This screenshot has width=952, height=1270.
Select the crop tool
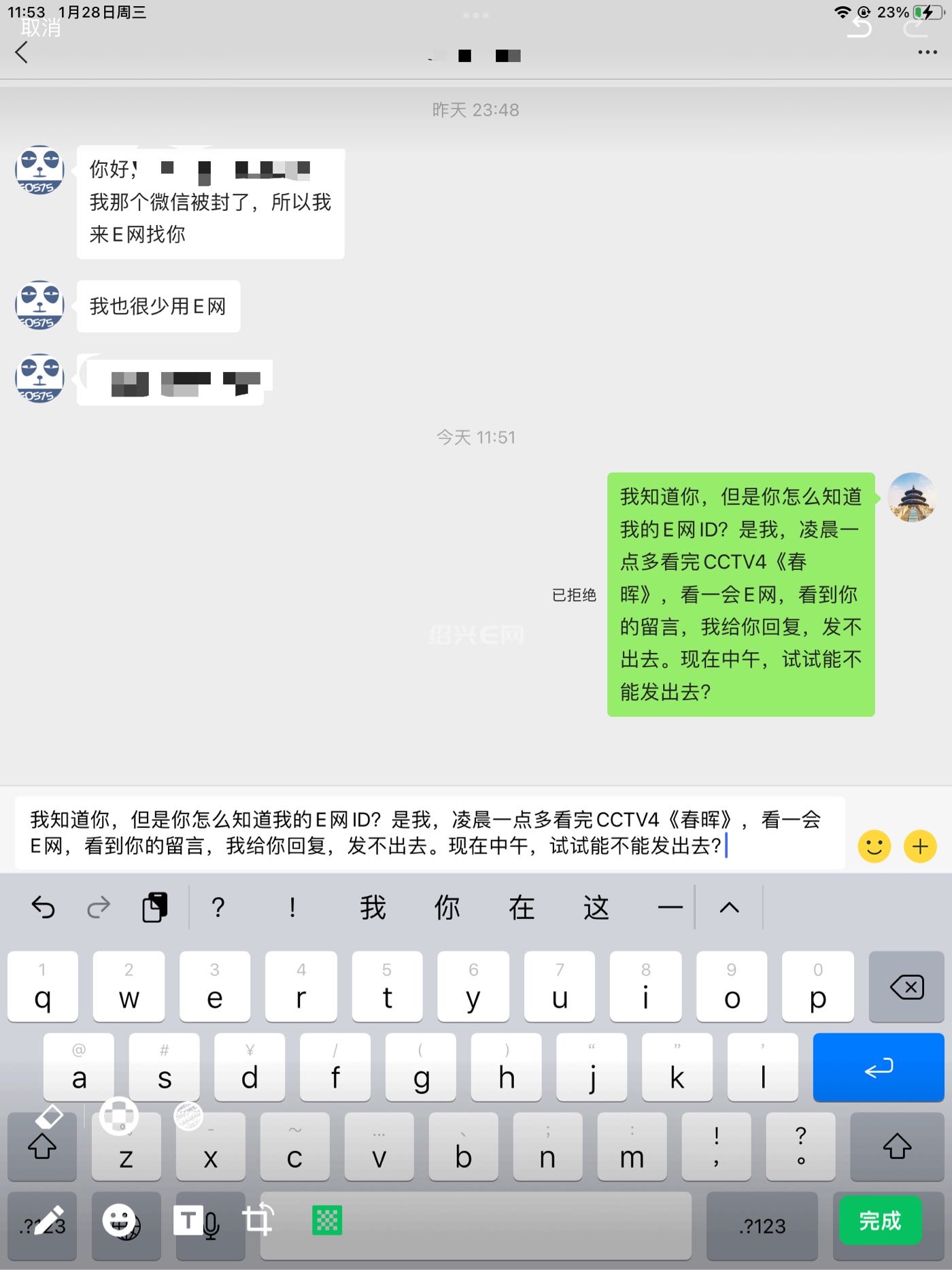tap(258, 1220)
